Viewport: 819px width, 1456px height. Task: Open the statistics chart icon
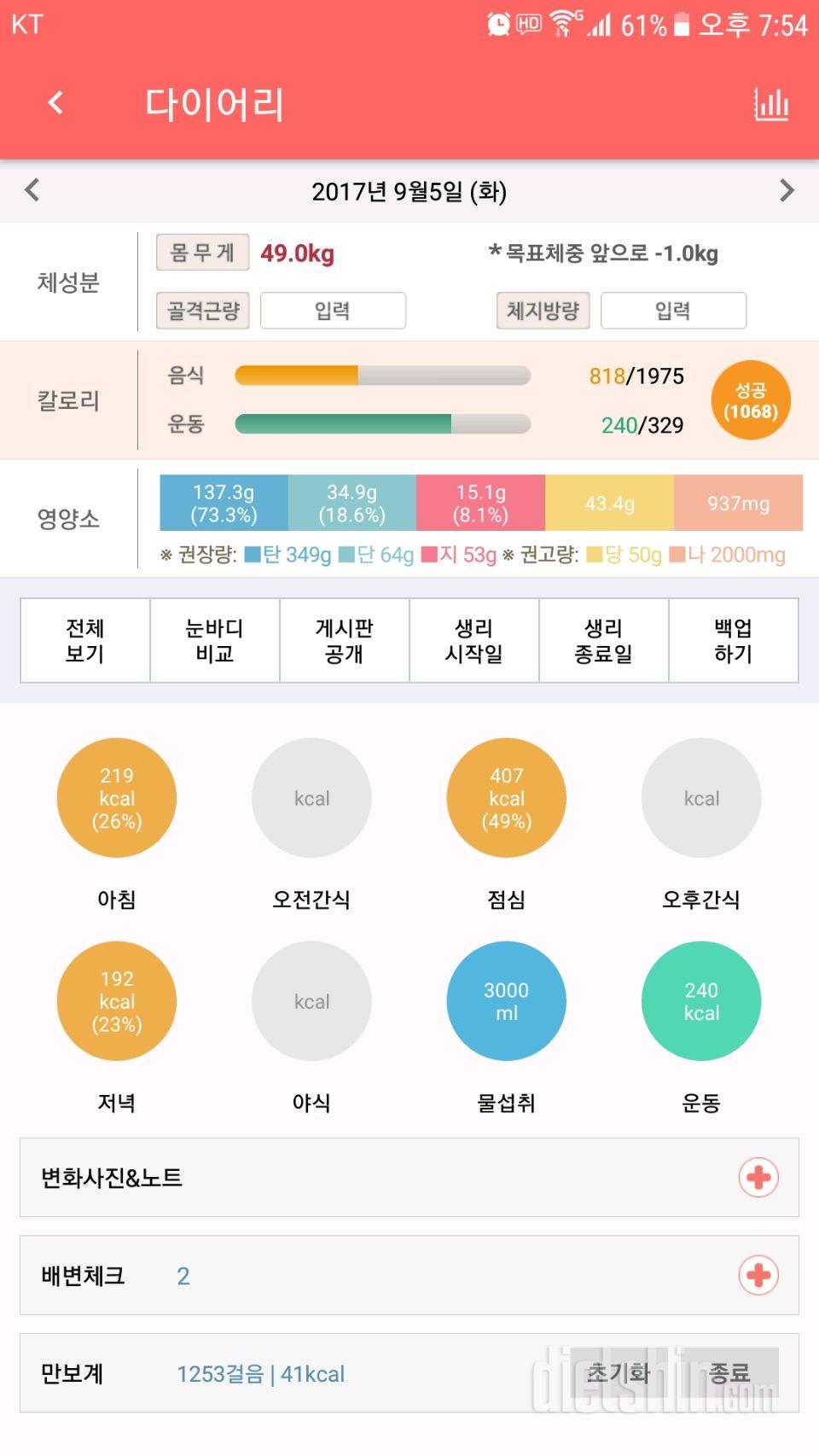(x=771, y=104)
